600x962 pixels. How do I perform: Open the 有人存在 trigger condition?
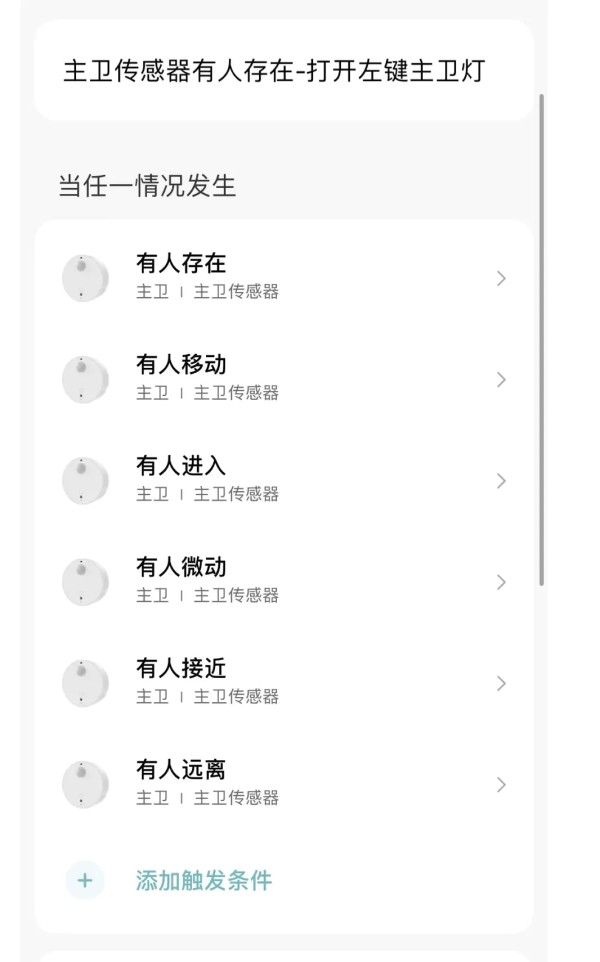(283, 278)
